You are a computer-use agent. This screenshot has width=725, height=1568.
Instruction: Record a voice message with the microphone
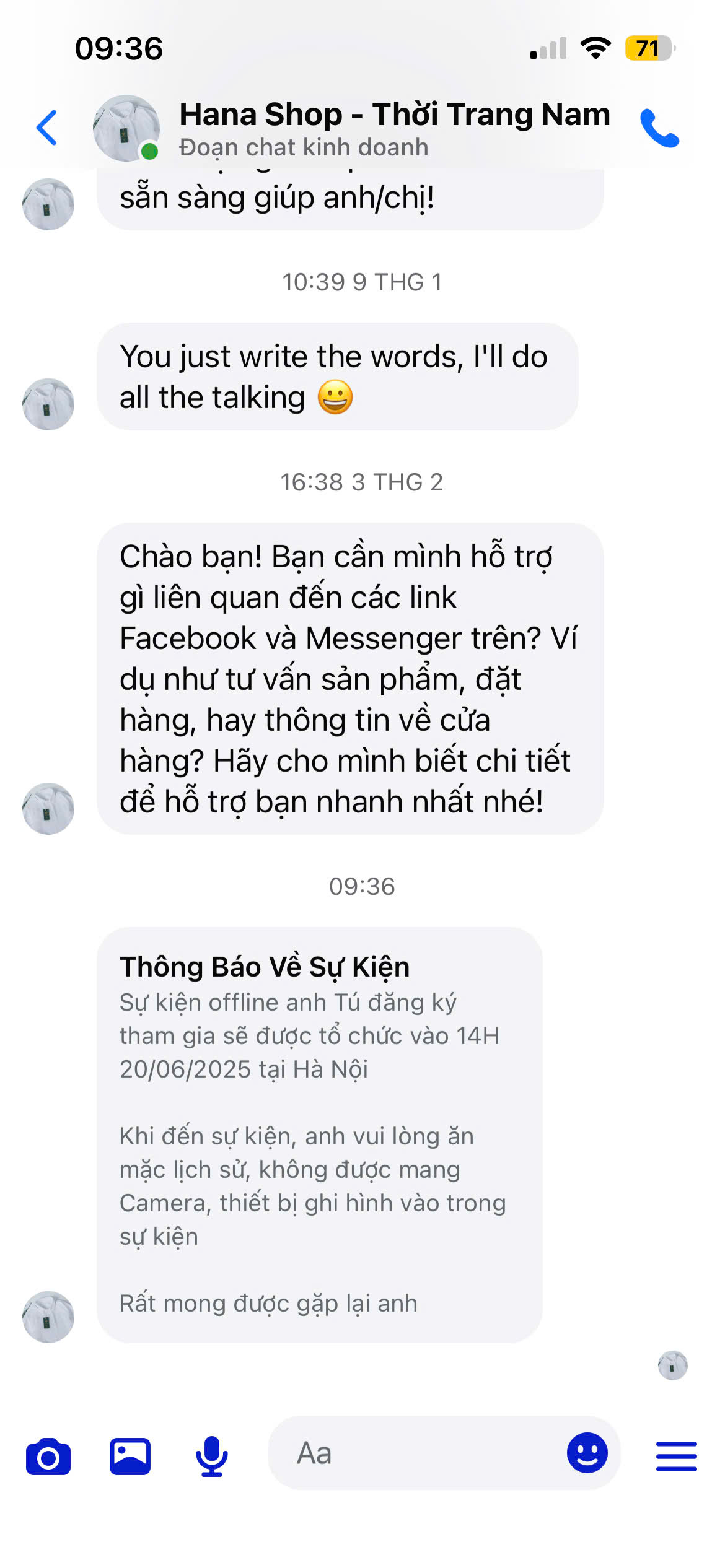(x=212, y=1457)
